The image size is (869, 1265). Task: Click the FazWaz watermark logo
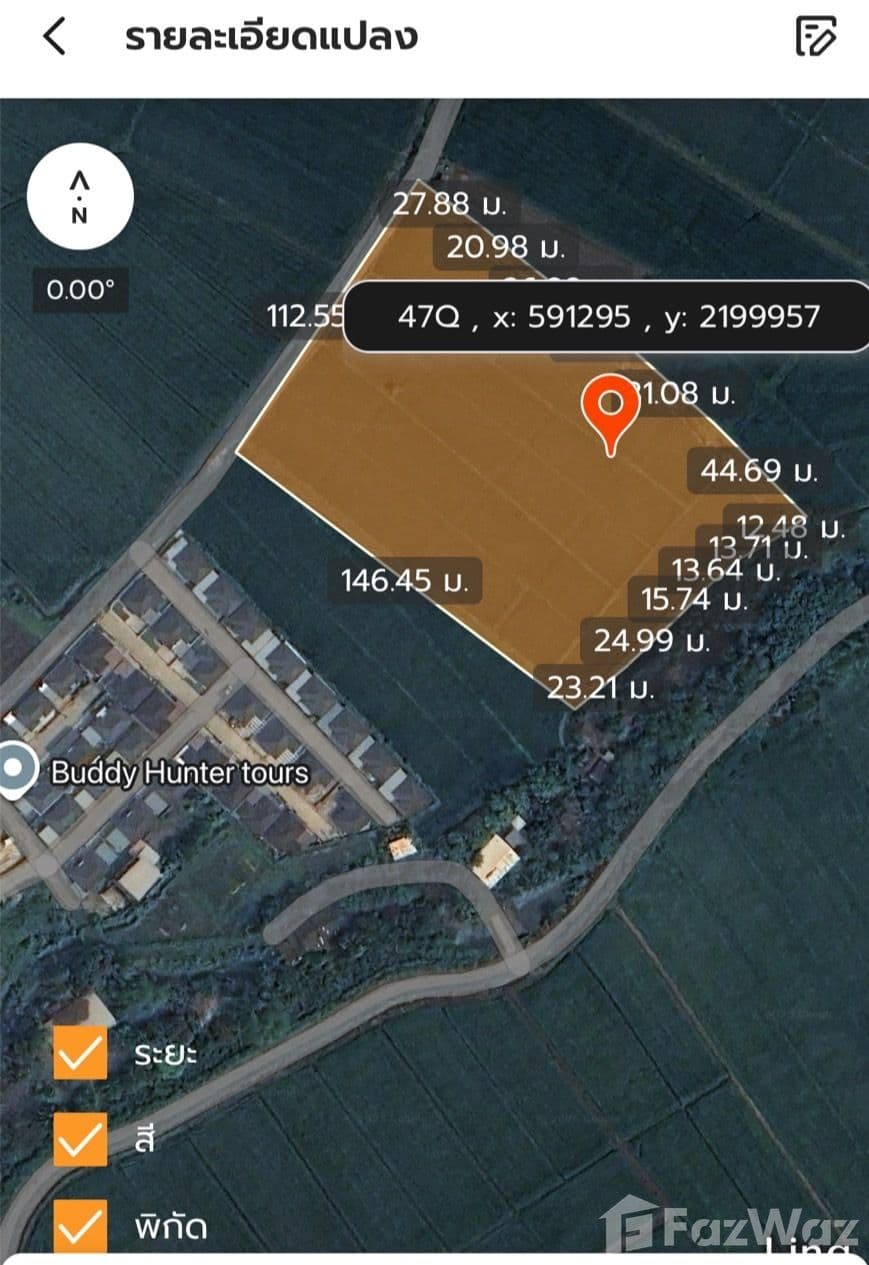click(726, 1229)
